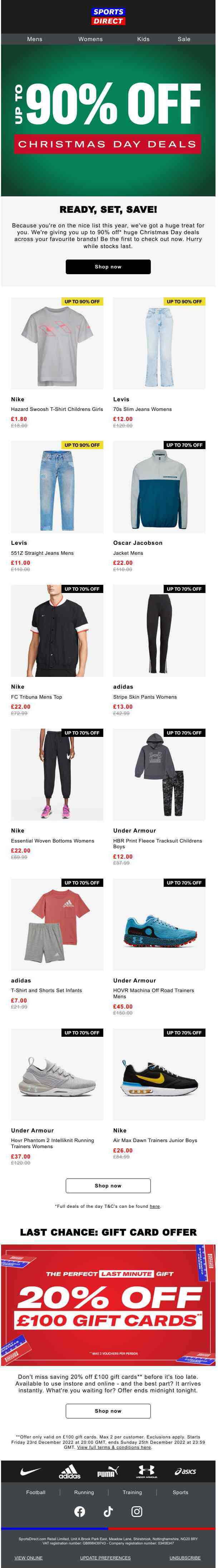Viewport: 218px width, 1568px height.
Task: Visit the Facebook page
Action: pyautogui.click(x=80, y=1511)
